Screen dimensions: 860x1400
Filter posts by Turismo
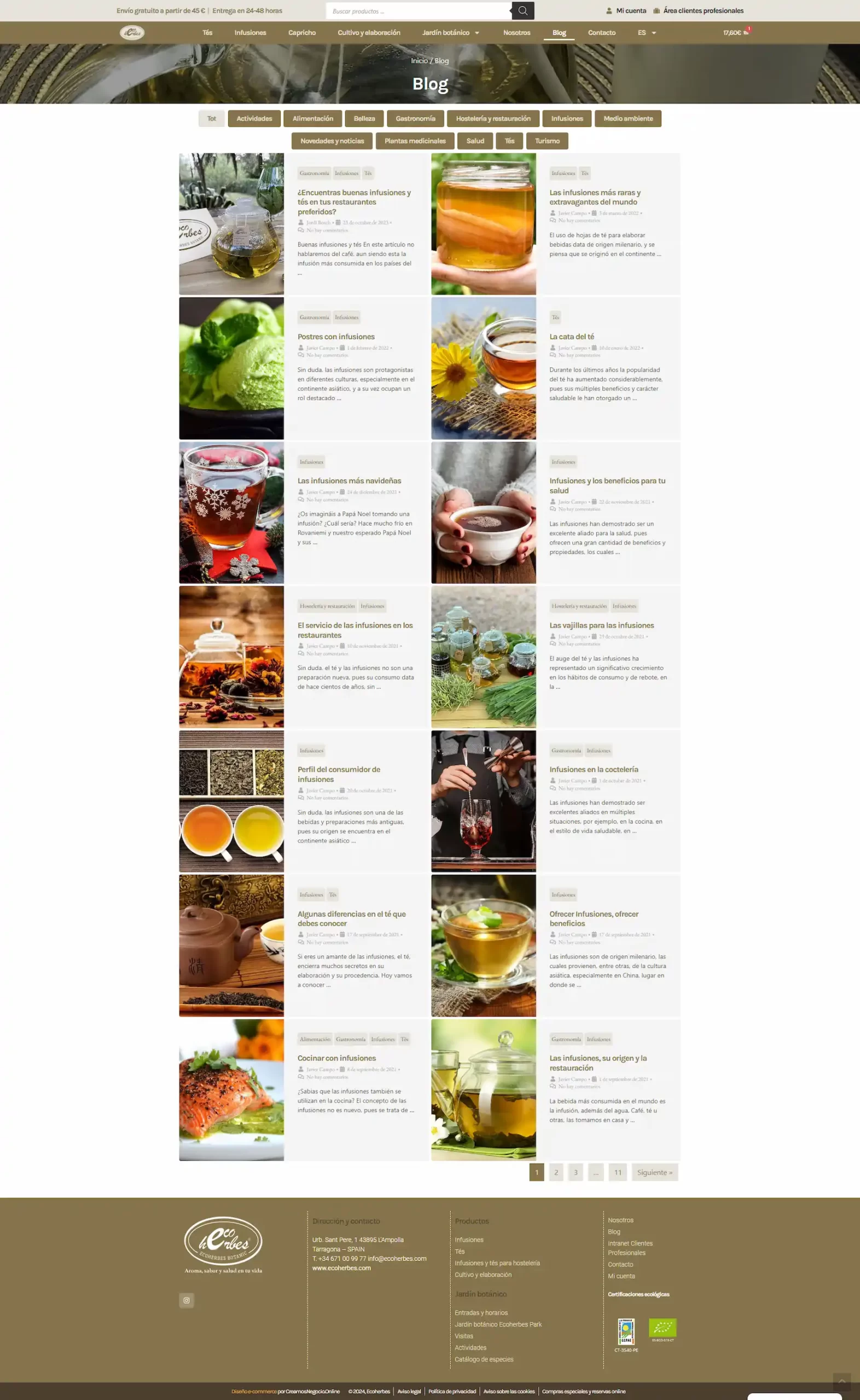[547, 141]
